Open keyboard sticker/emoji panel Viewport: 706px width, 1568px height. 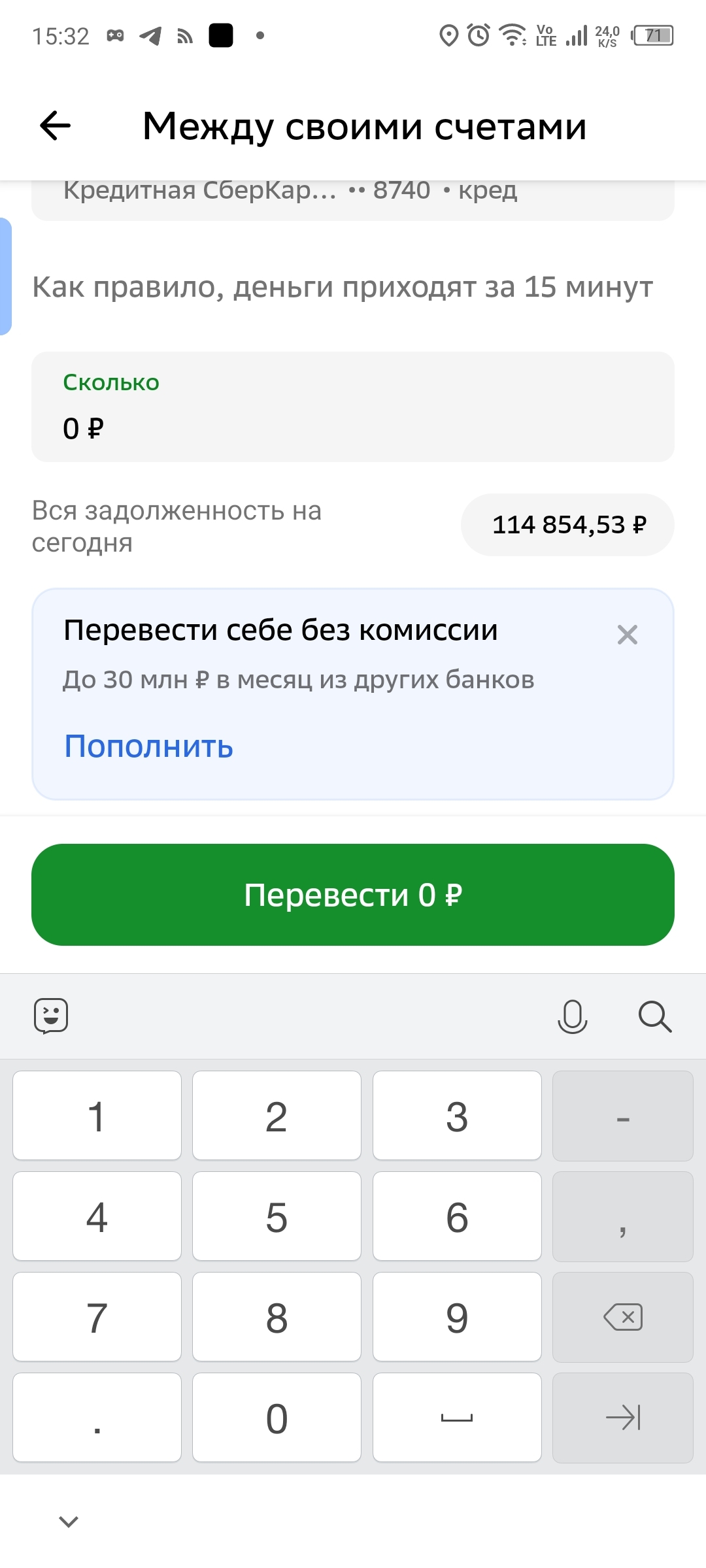click(51, 1016)
